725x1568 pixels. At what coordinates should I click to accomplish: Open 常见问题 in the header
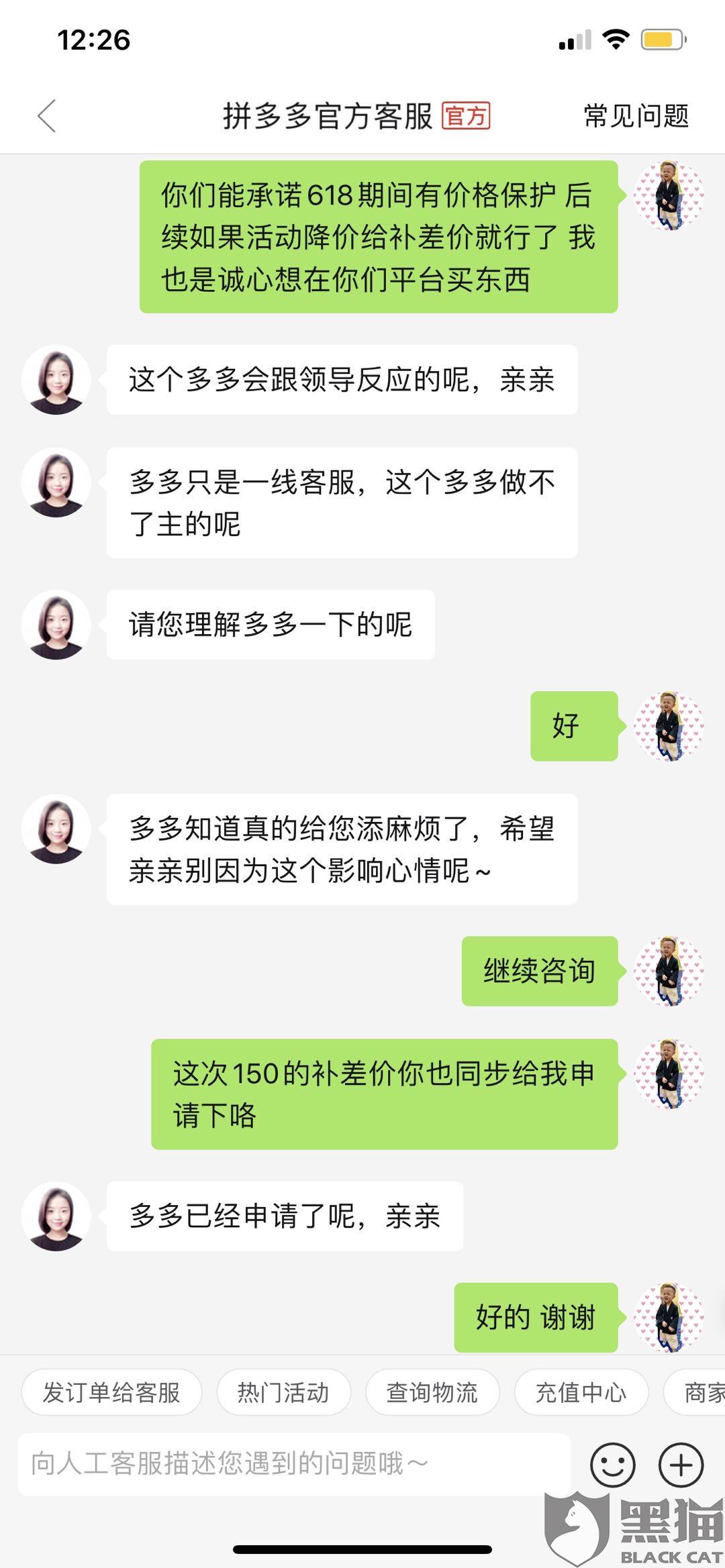pyautogui.click(x=636, y=116)
